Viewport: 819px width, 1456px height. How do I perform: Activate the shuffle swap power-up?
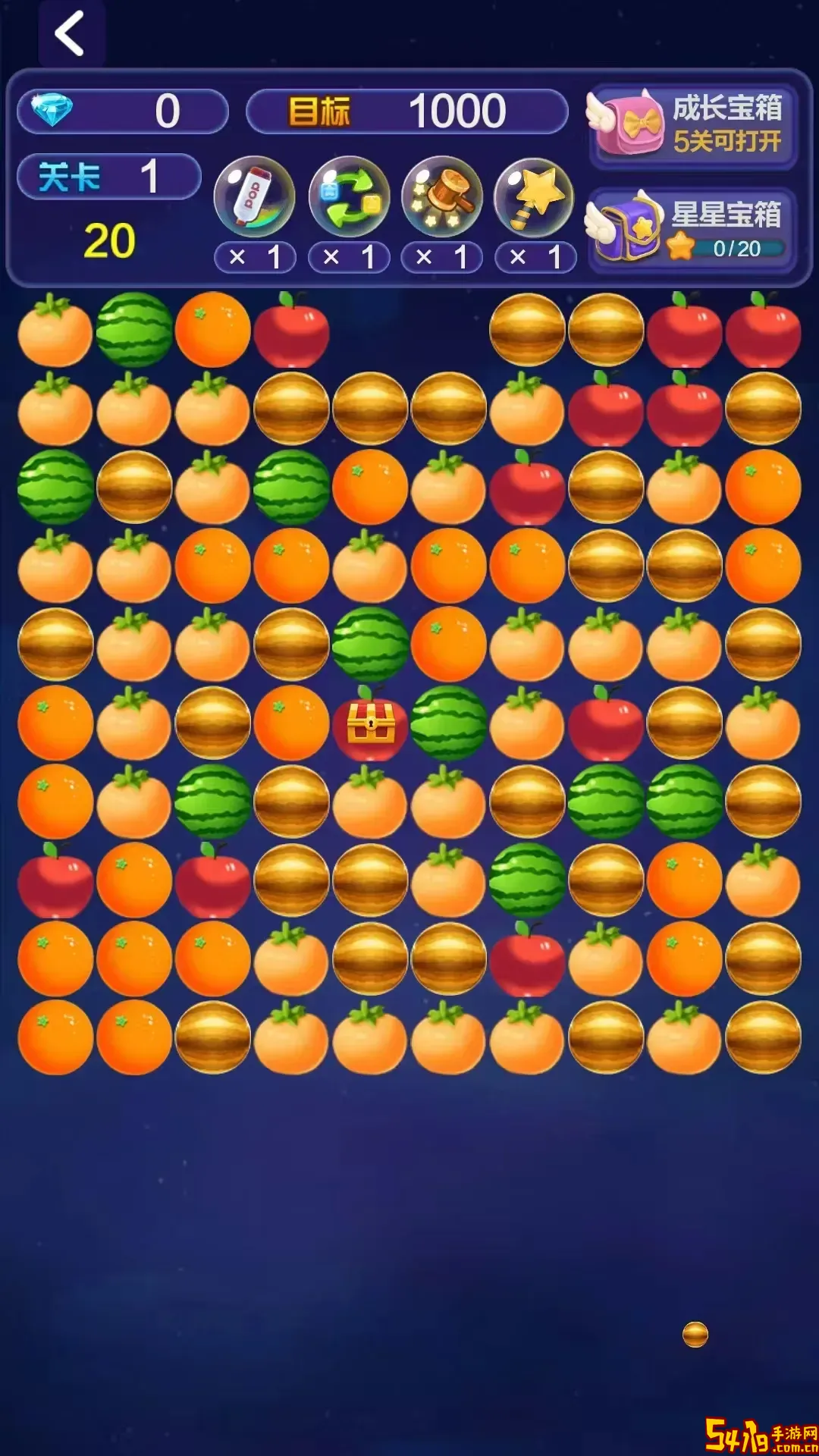coord(349,197)
